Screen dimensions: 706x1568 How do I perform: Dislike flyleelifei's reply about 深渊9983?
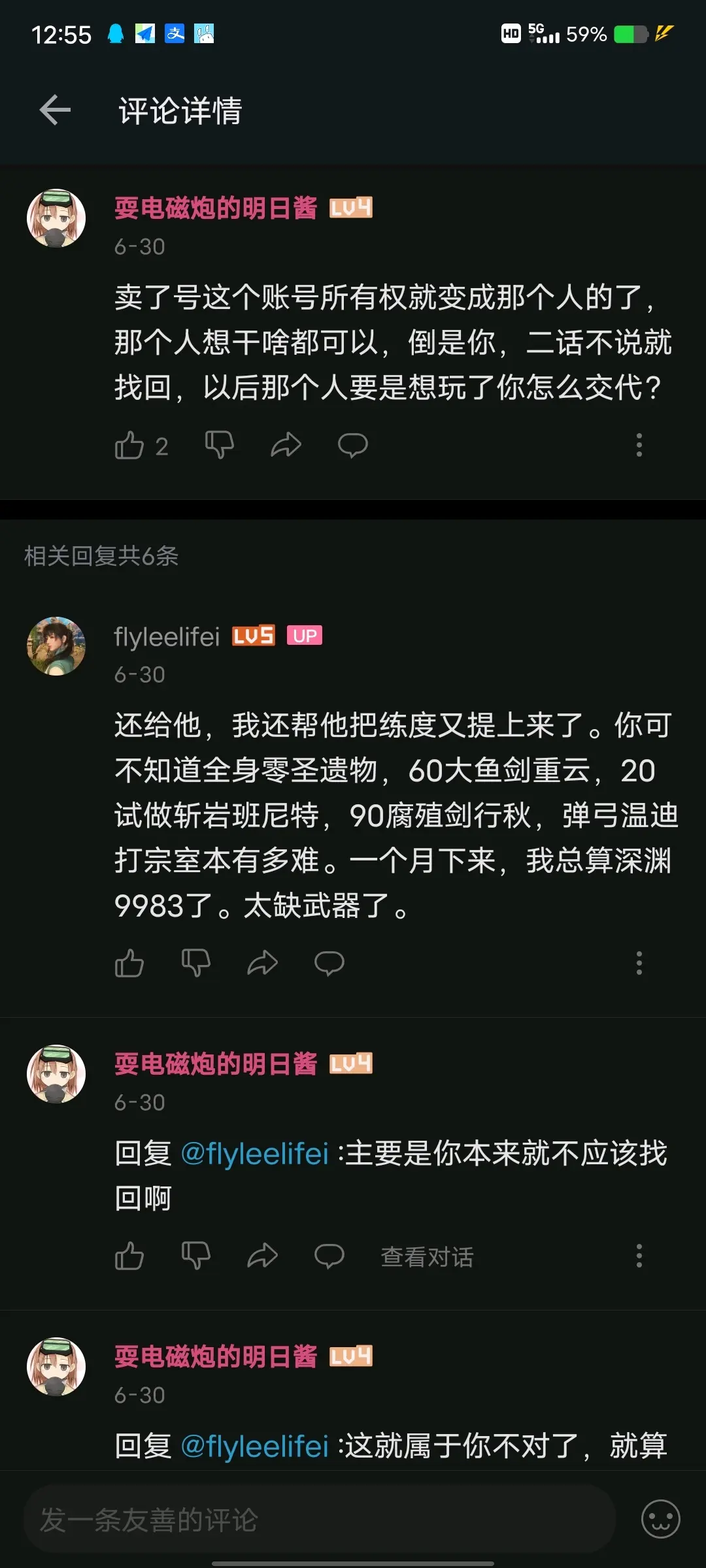[x=195, y=963]
